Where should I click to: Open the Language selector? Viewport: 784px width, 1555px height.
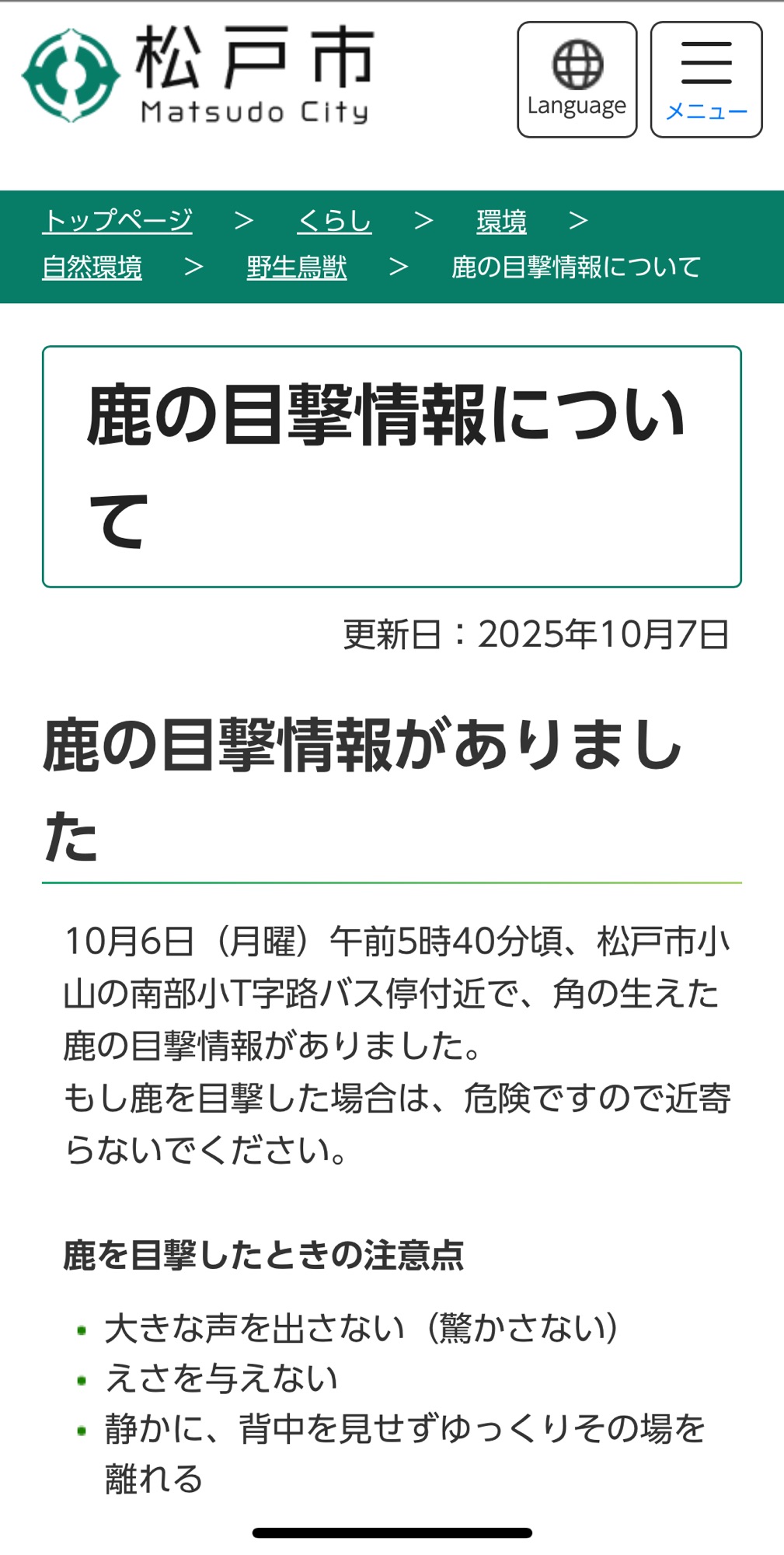577,79
